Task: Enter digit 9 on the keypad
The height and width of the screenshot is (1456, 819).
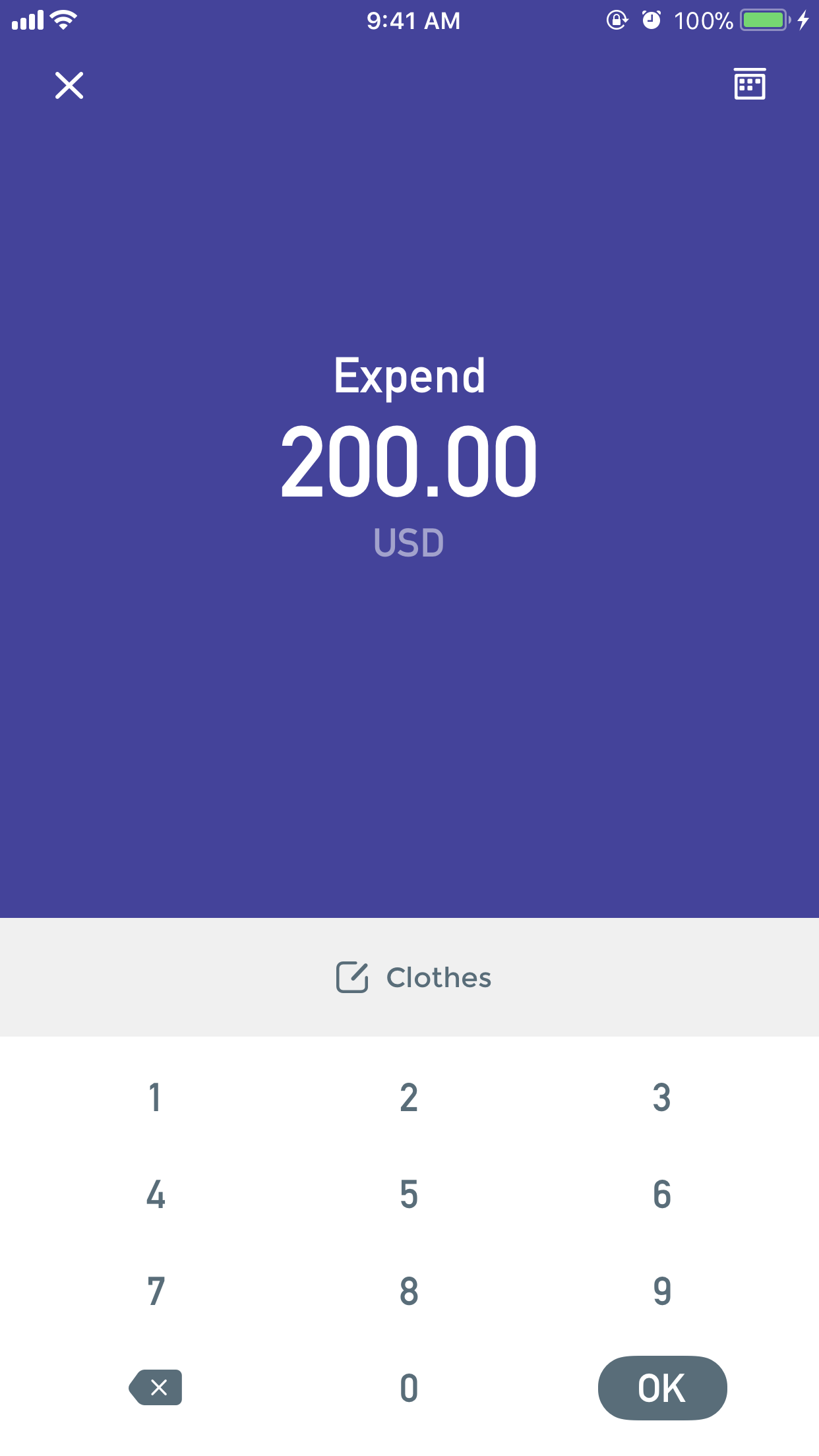Action: click(661, 1291)
